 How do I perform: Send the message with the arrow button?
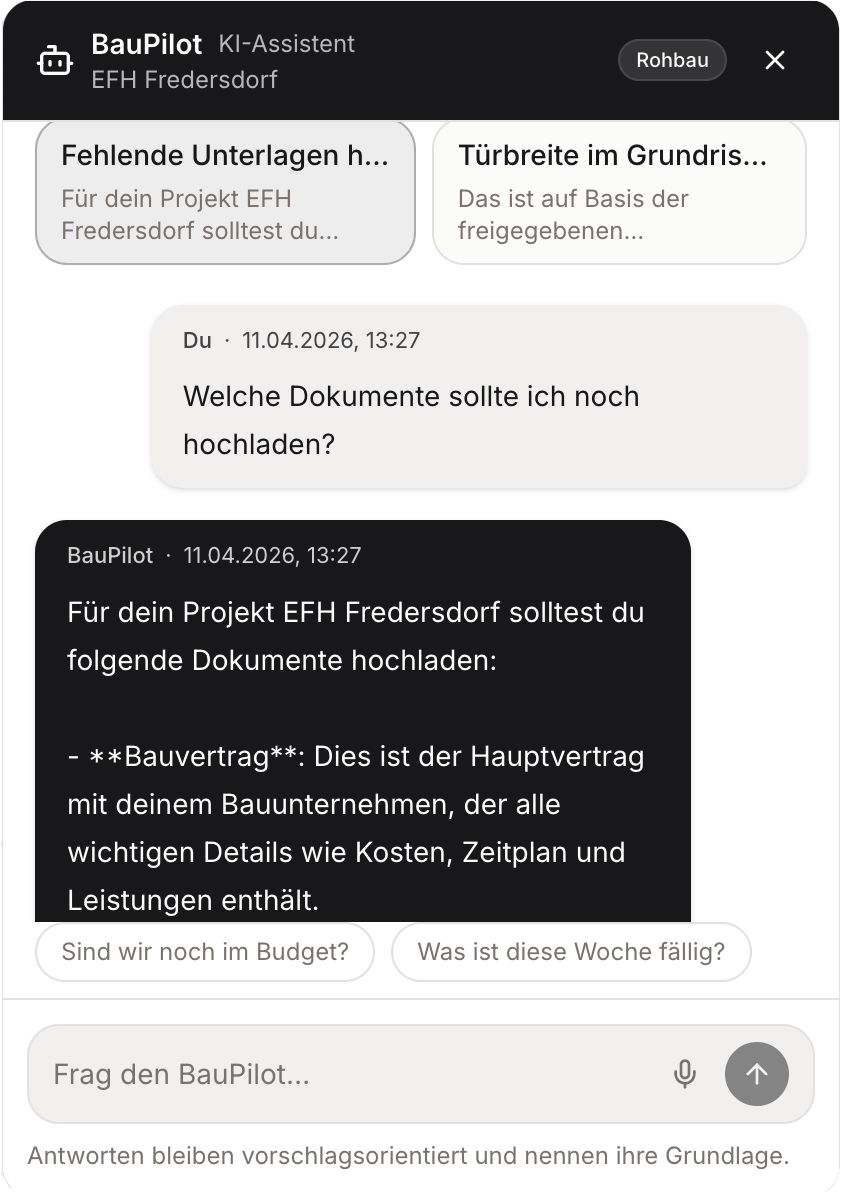point(757,1074)
